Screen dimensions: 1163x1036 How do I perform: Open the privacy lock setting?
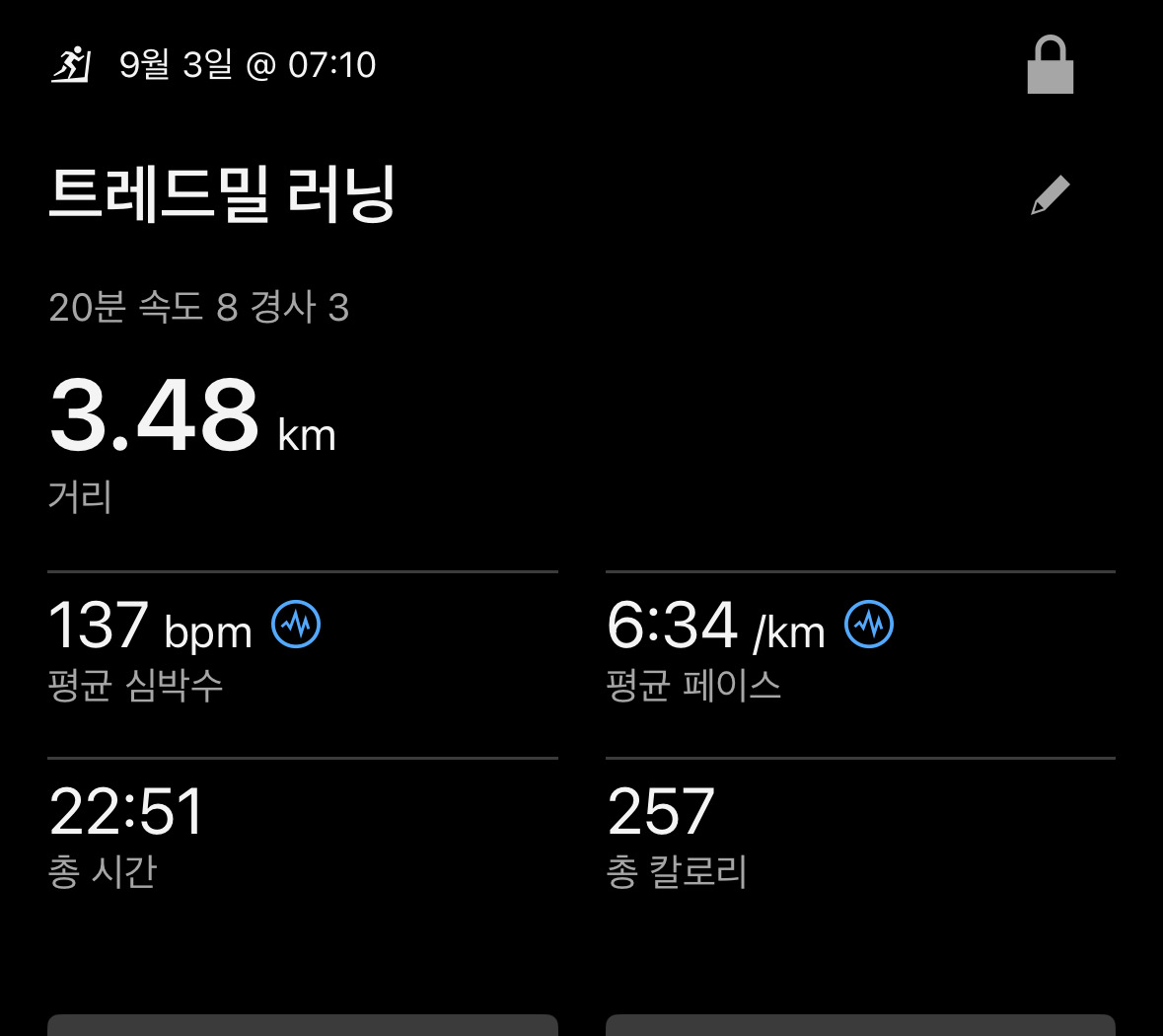(1050, 65)
